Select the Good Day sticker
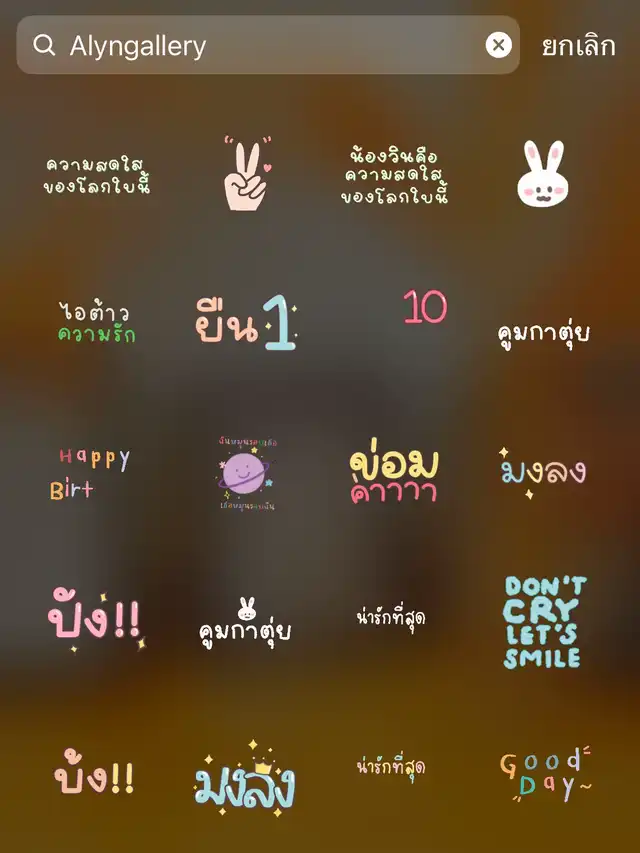Screen dimensions: 640x853 tap(544, 773)
